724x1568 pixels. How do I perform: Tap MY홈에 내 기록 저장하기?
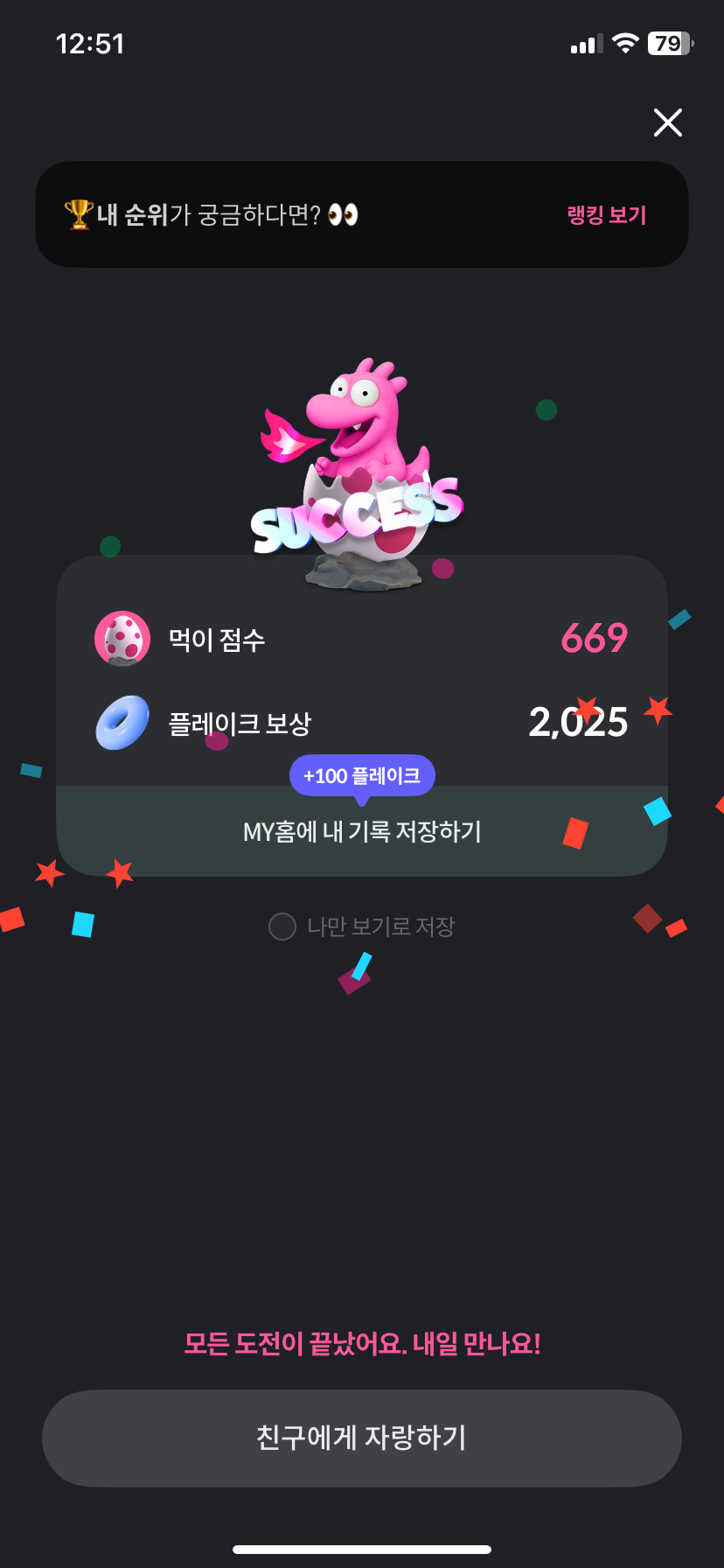click(x=362, y=831)
